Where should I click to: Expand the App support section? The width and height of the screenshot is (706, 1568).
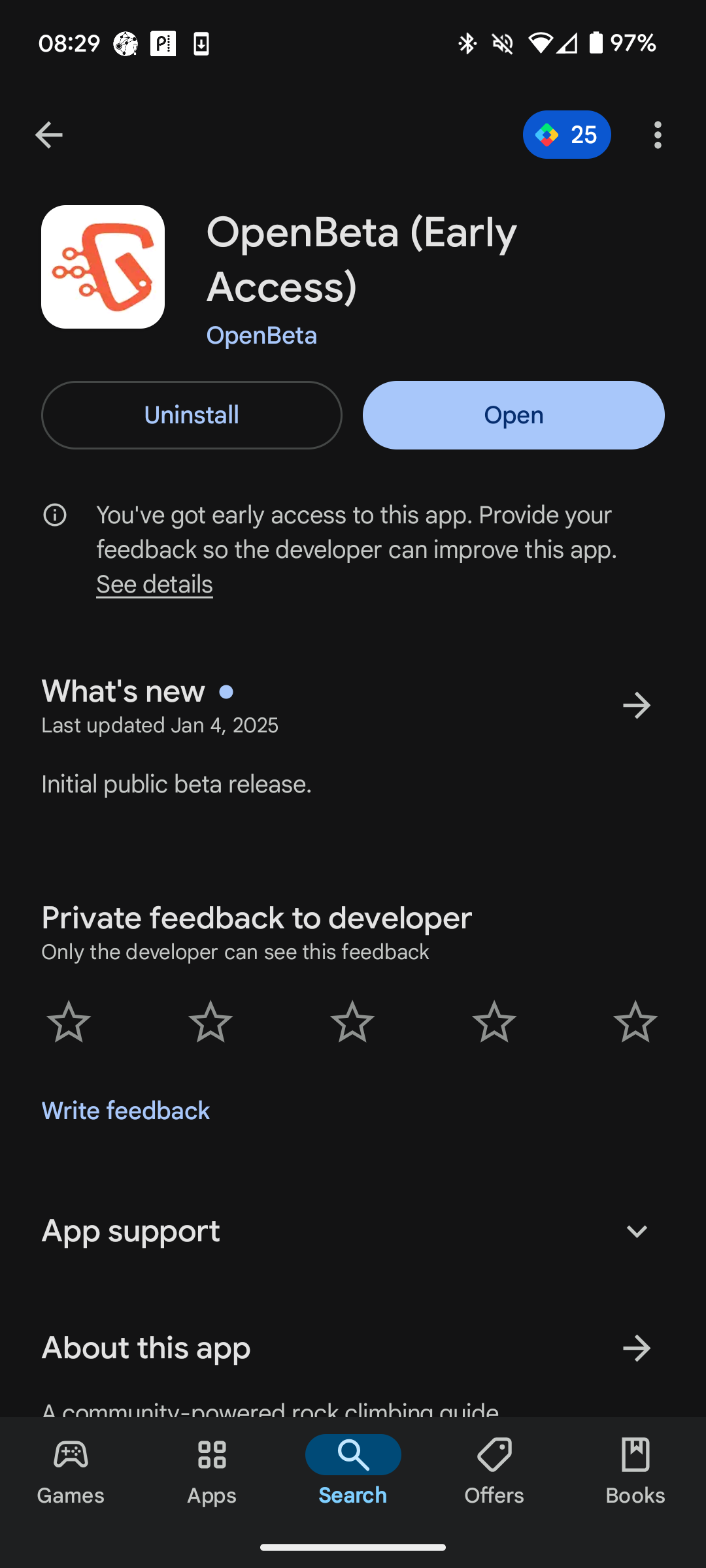click(x=353, y=1232)
